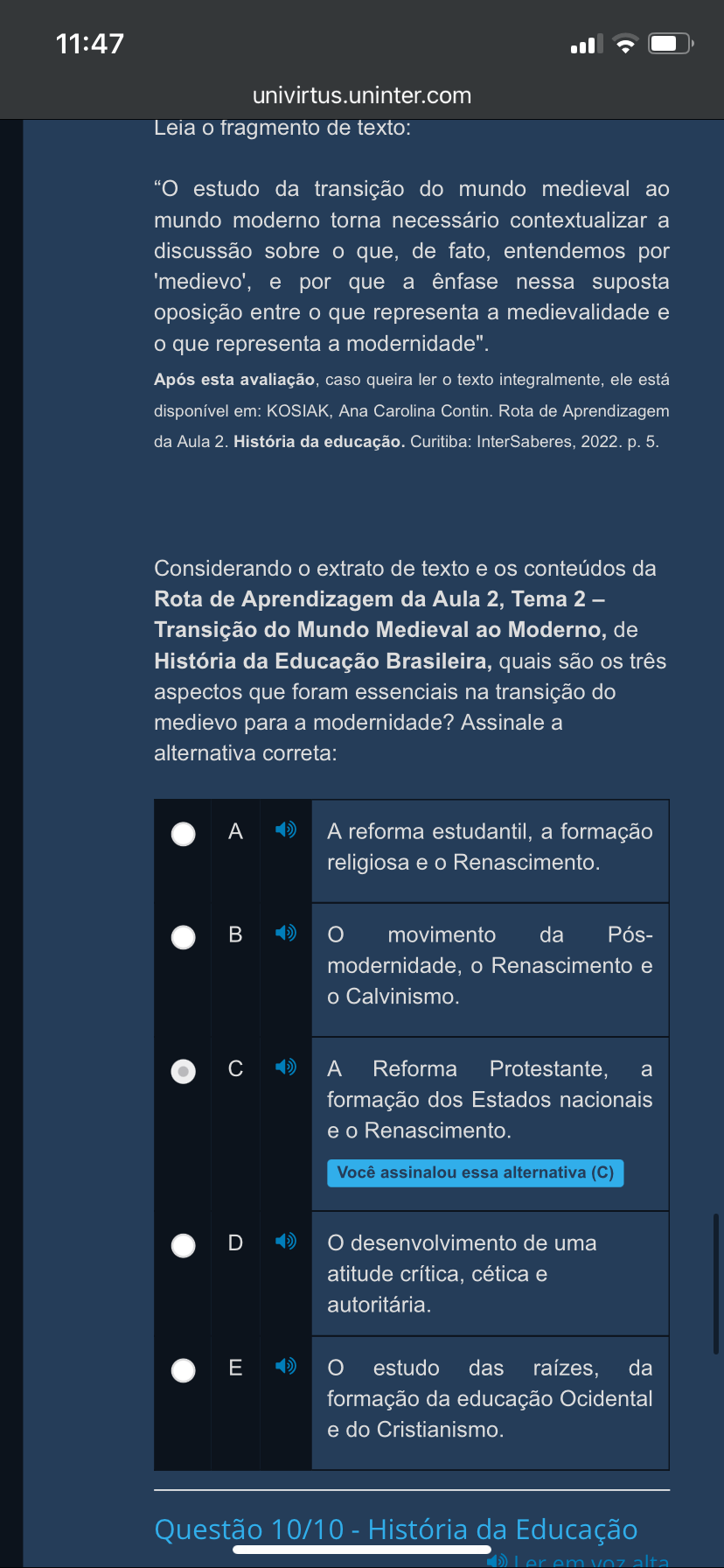Select radio button for alternative C
Viewport: 724px width, 1568px height.
coord(184,1071)
